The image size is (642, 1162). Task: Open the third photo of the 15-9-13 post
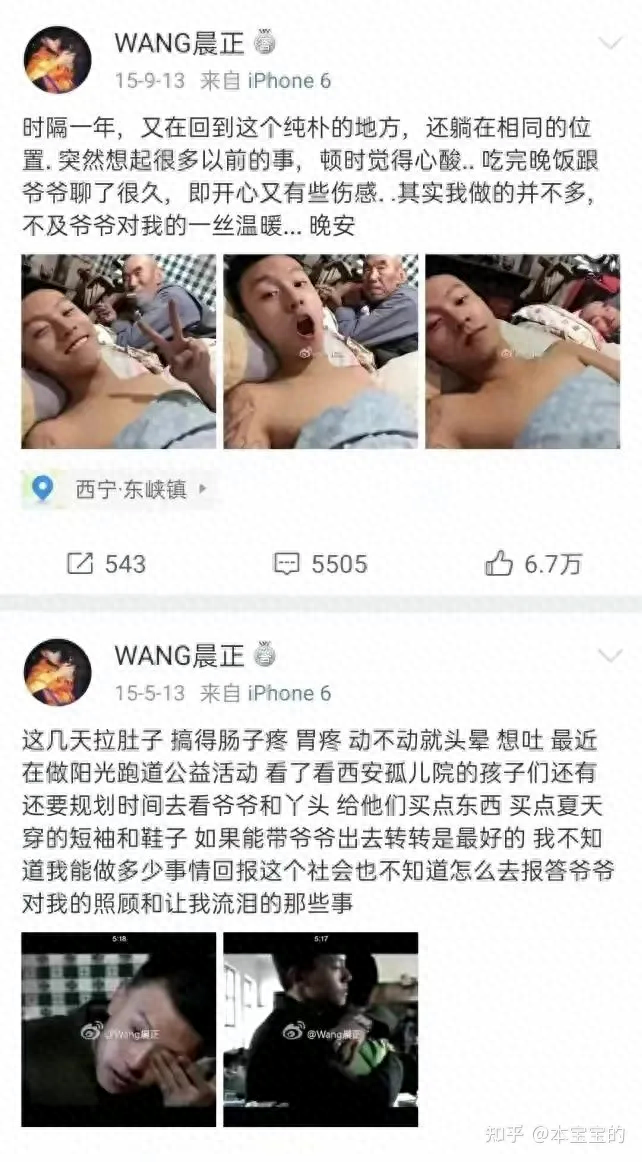click(522, 350)
